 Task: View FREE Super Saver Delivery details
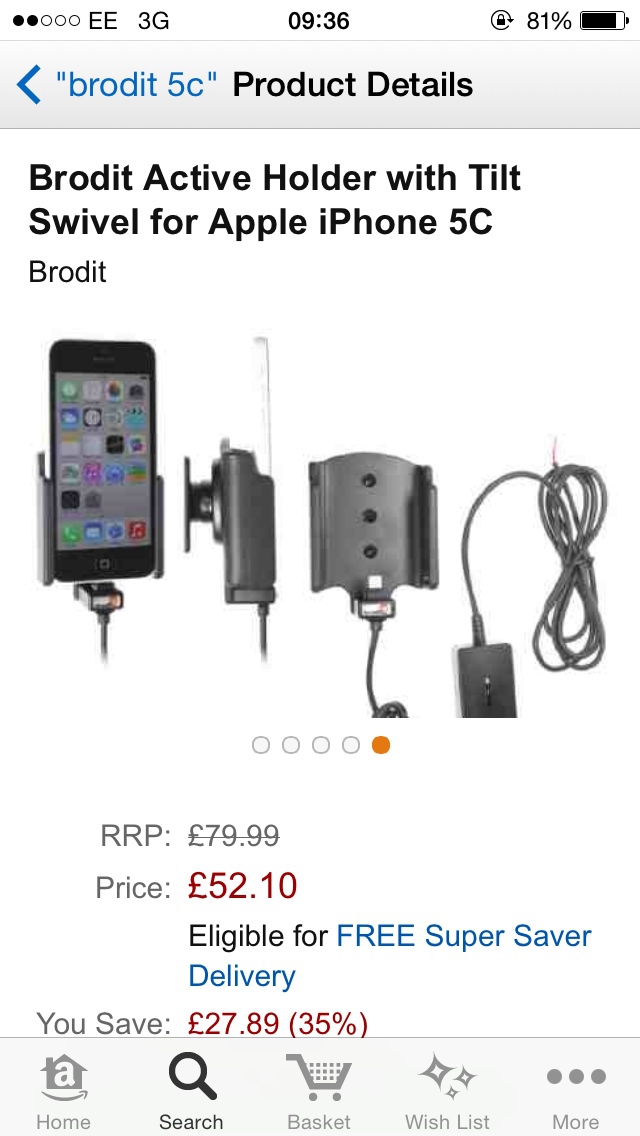[x=463, y=937]
